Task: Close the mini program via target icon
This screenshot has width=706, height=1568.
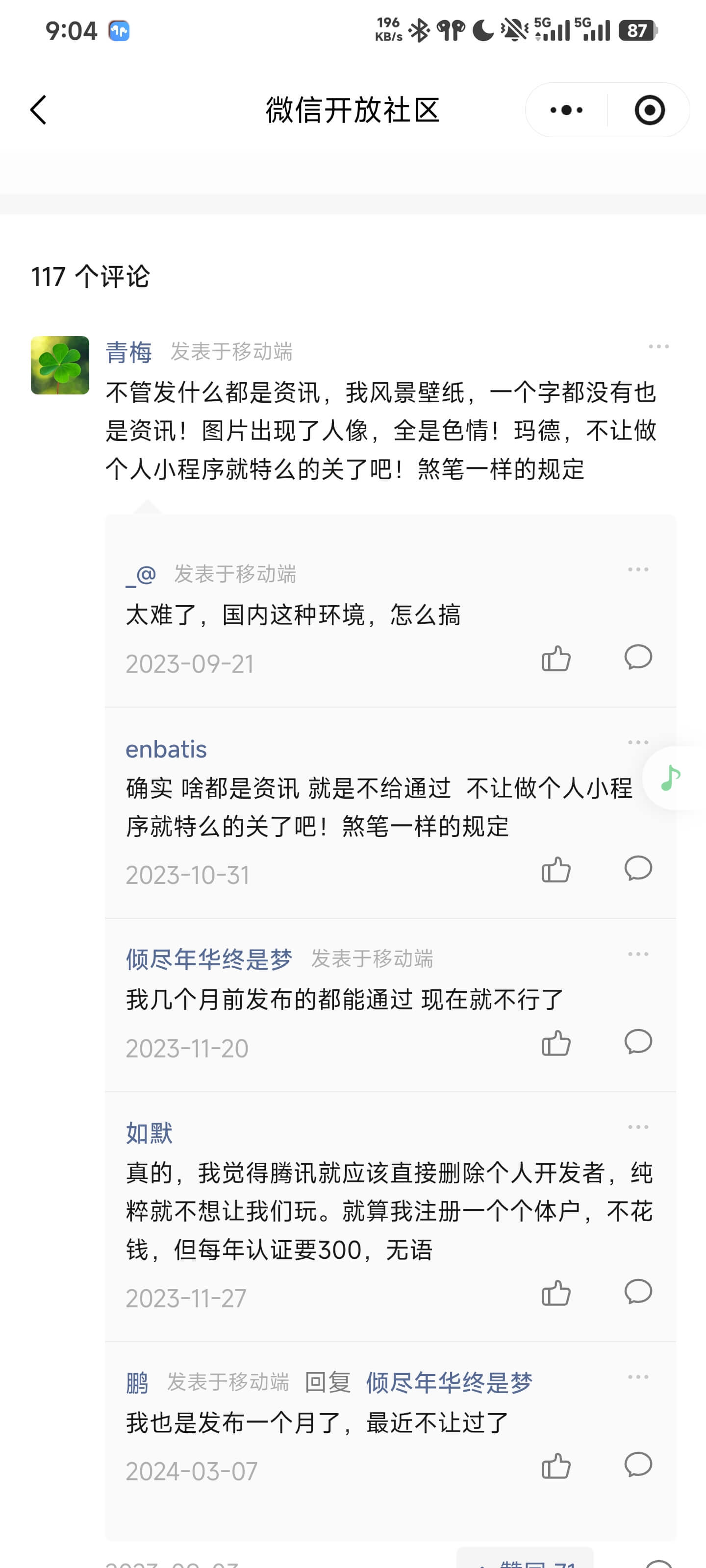Action: (x=649, y=110)
